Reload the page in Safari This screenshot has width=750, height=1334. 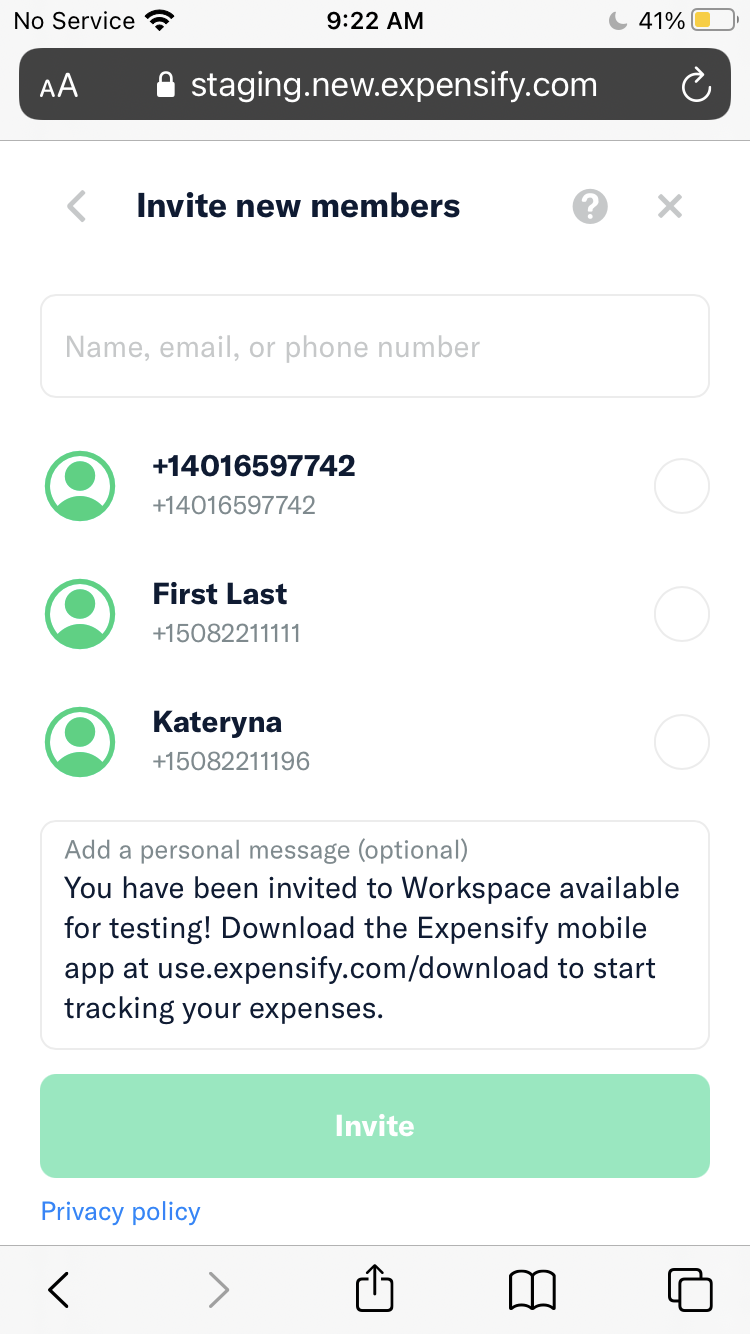[x=695, y=86]
